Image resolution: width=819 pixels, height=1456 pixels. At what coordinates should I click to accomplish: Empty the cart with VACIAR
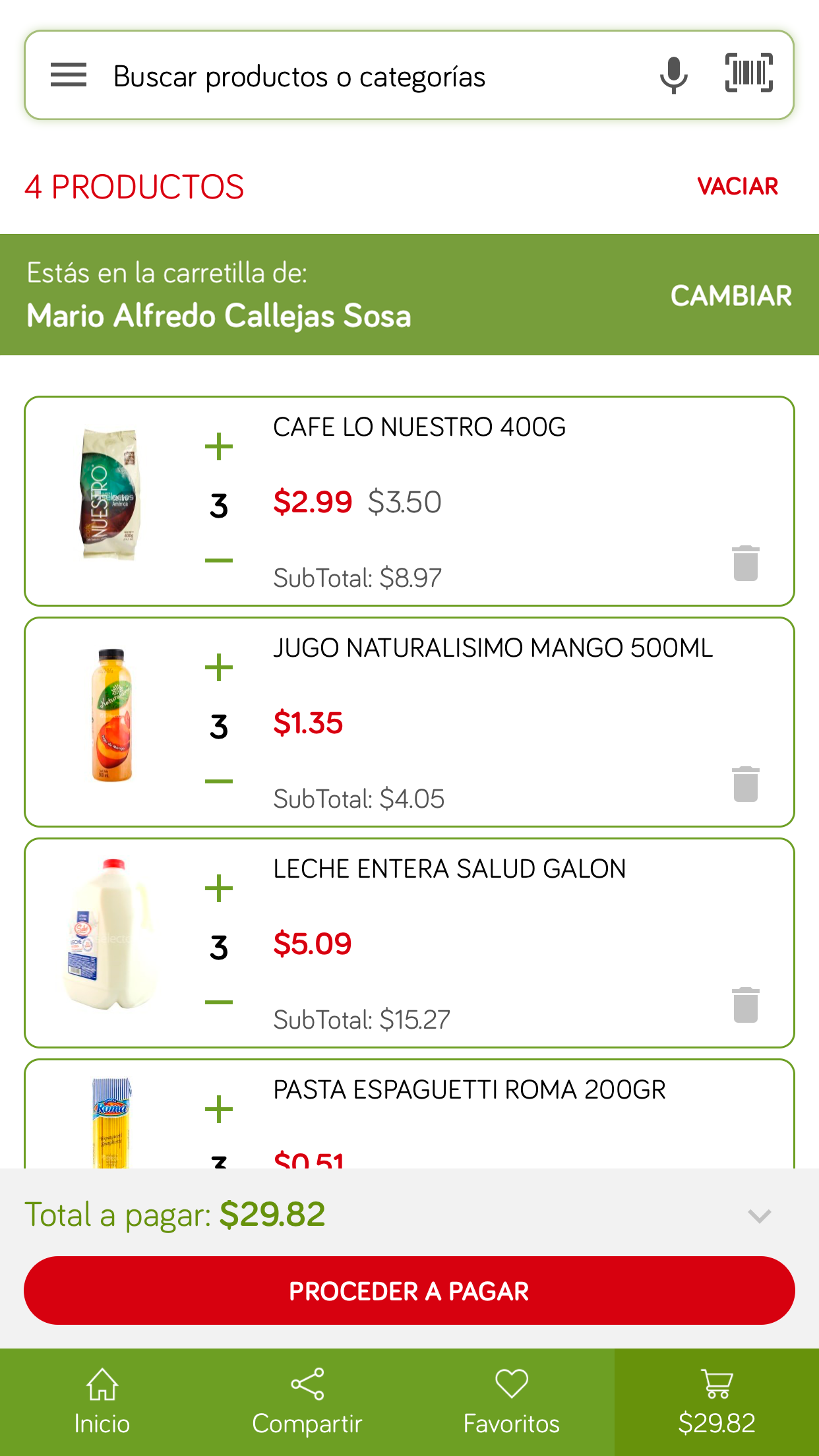pyautogui.click(x=738, y=187)
